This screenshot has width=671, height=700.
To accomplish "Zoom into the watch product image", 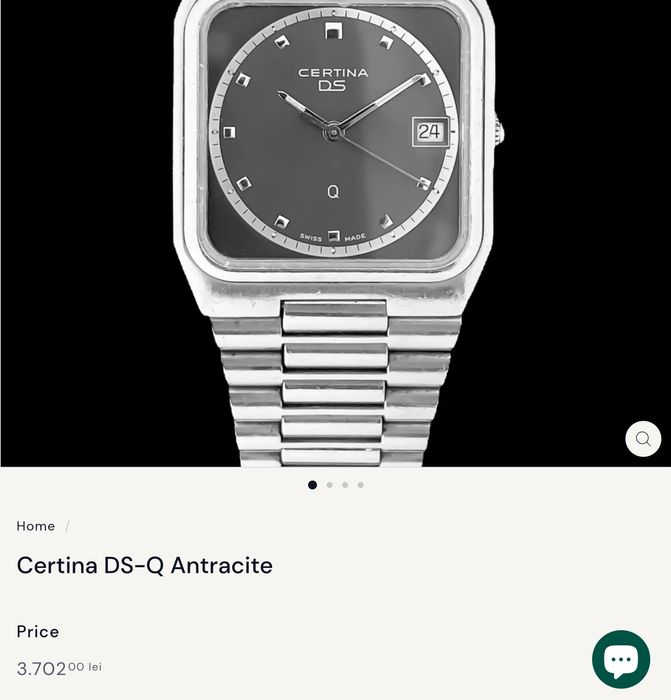I will 643,439.
